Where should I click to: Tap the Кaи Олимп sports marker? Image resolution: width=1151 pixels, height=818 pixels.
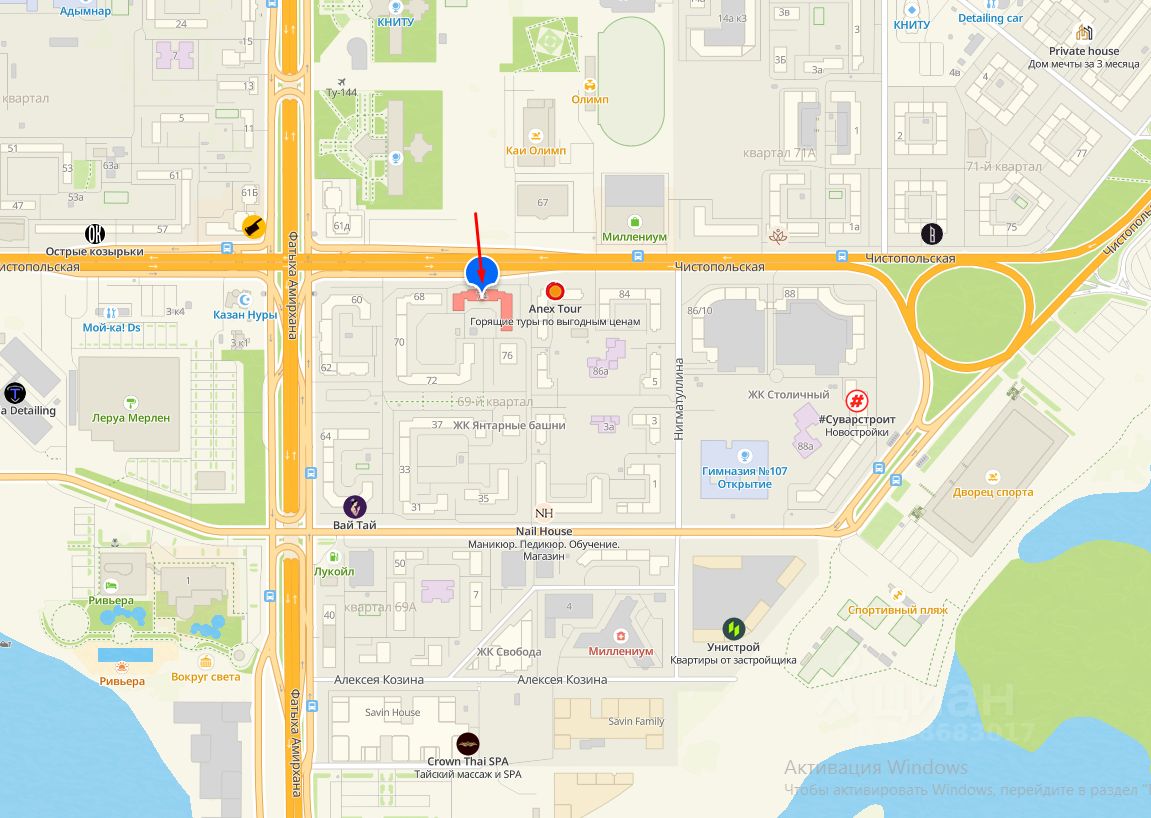click(536, 136)
